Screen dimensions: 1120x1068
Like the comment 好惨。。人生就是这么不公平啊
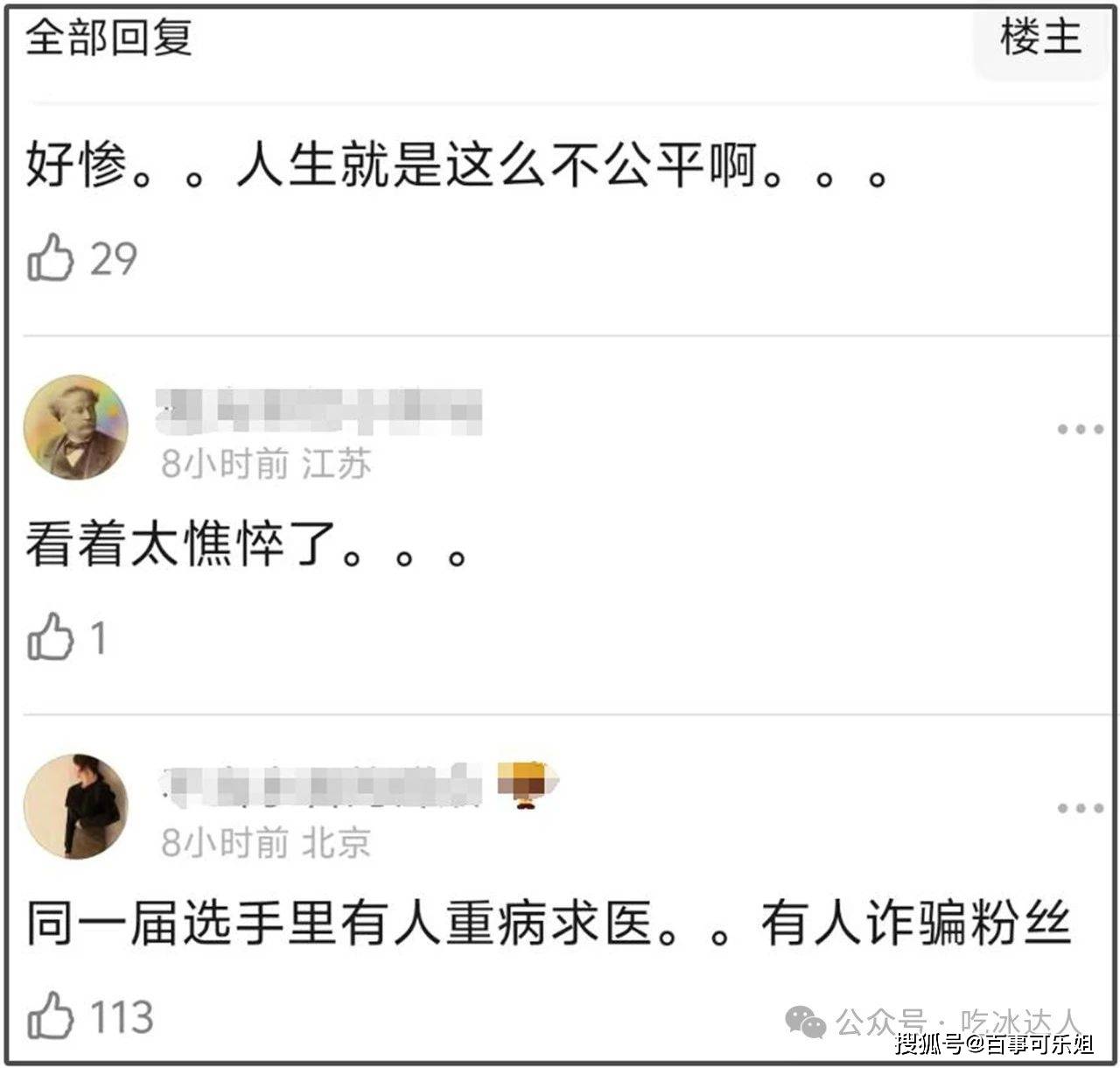51,257
